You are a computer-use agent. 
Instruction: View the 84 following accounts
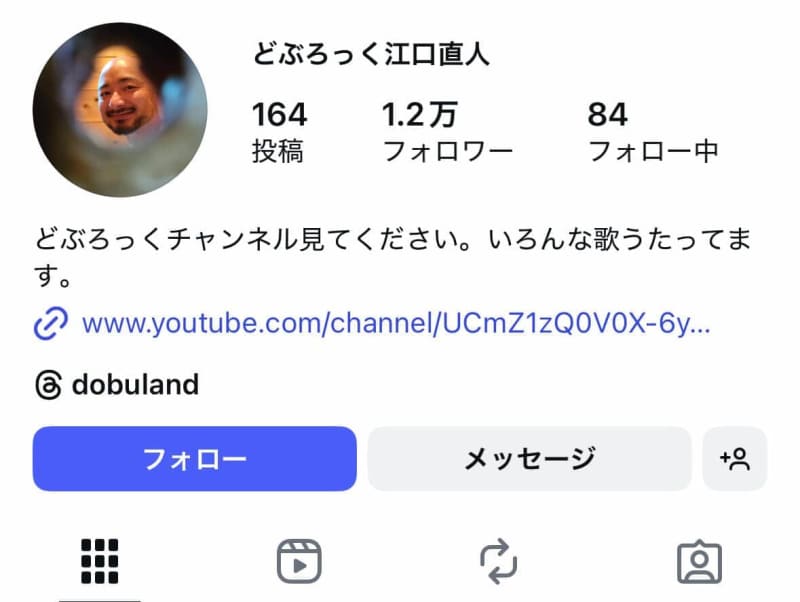(652, 132)
